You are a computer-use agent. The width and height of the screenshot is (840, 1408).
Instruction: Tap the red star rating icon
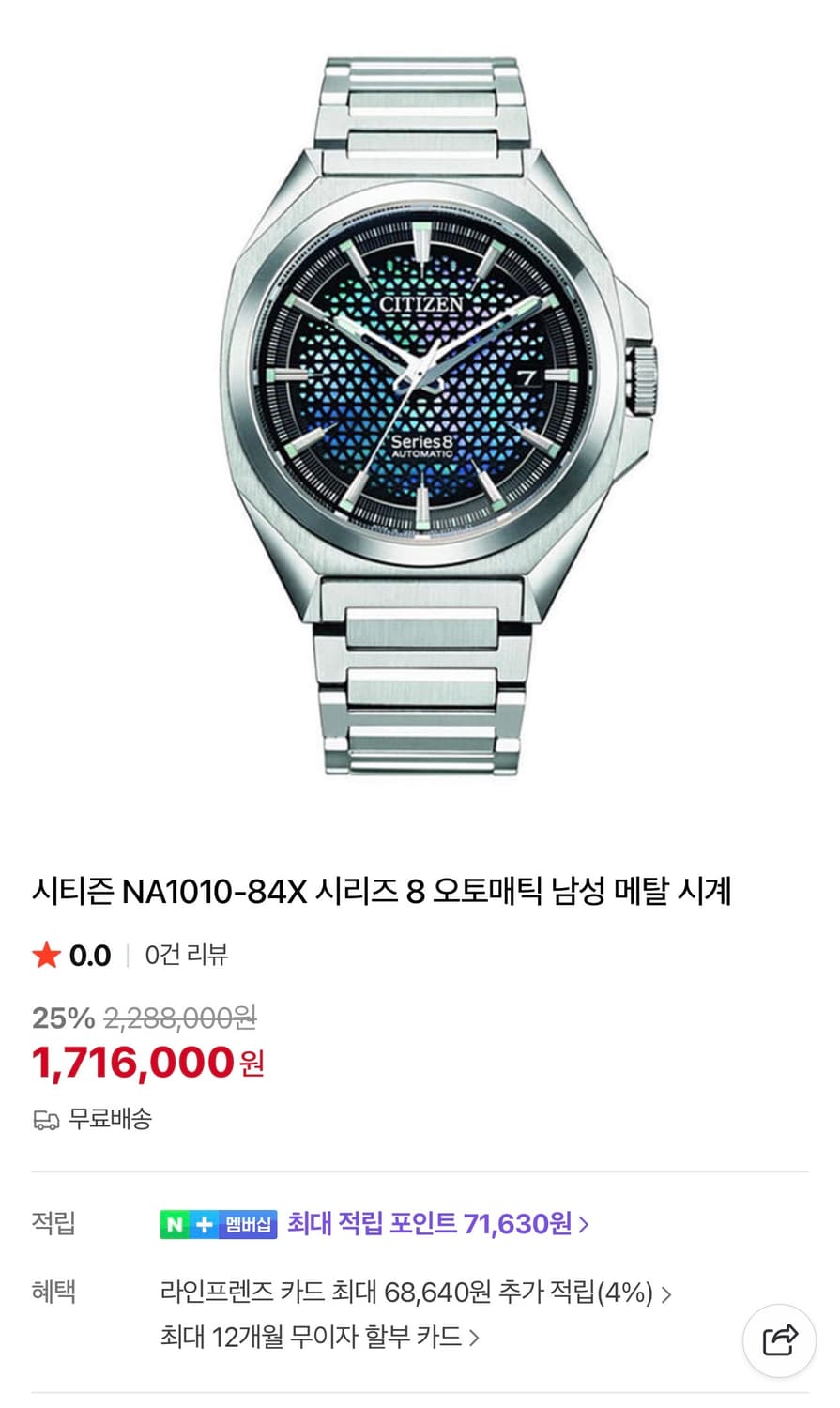[x=43, y=955]
